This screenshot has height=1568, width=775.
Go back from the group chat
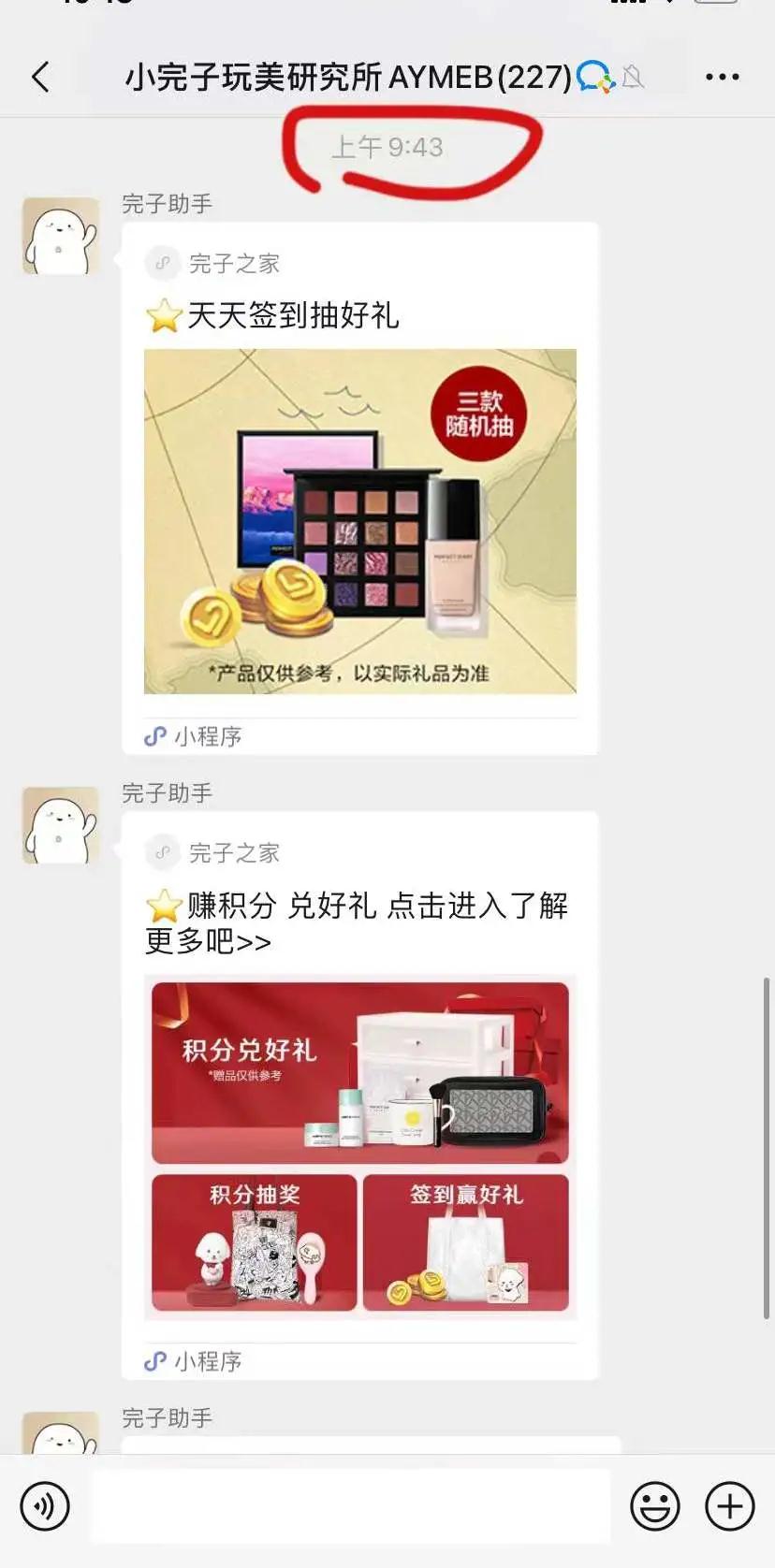(41, 77)
